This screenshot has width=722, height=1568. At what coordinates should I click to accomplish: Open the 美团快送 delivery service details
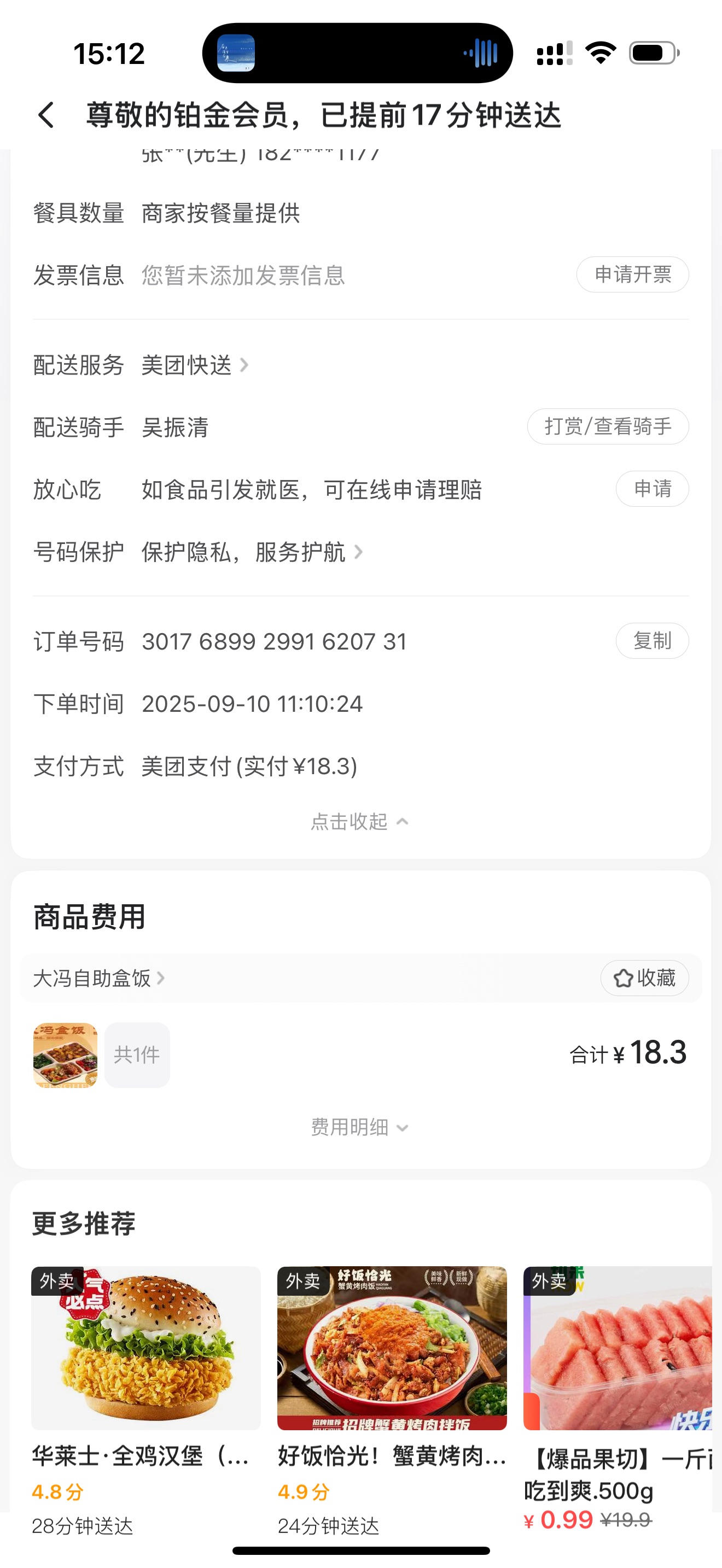[x=195, y=365]
